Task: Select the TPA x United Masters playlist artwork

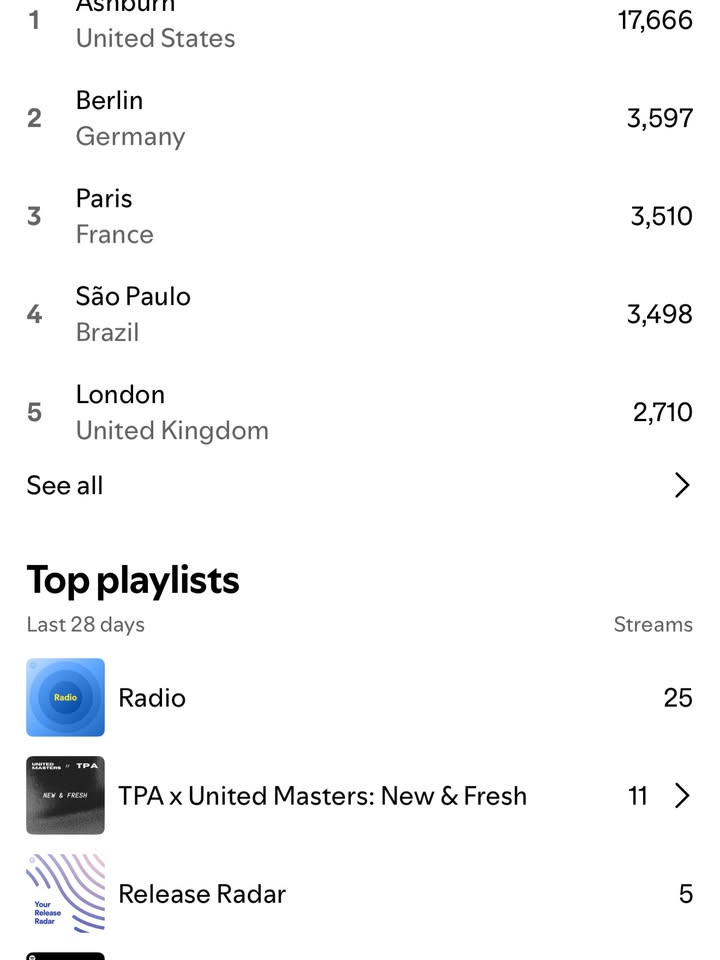Action: [65, 796]
